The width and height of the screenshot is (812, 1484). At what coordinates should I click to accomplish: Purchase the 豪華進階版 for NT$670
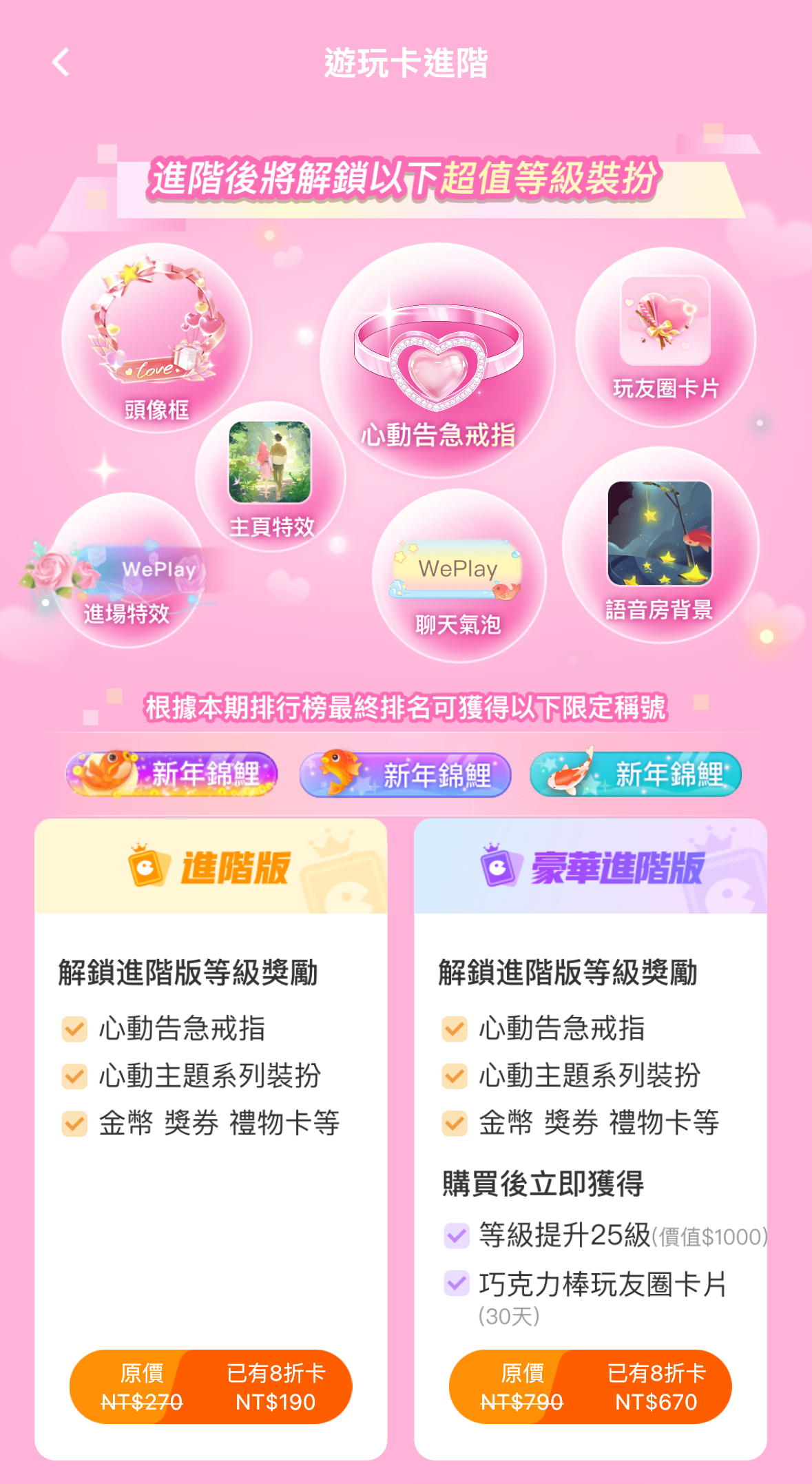pyautogui.click(x=590, y=1387)
